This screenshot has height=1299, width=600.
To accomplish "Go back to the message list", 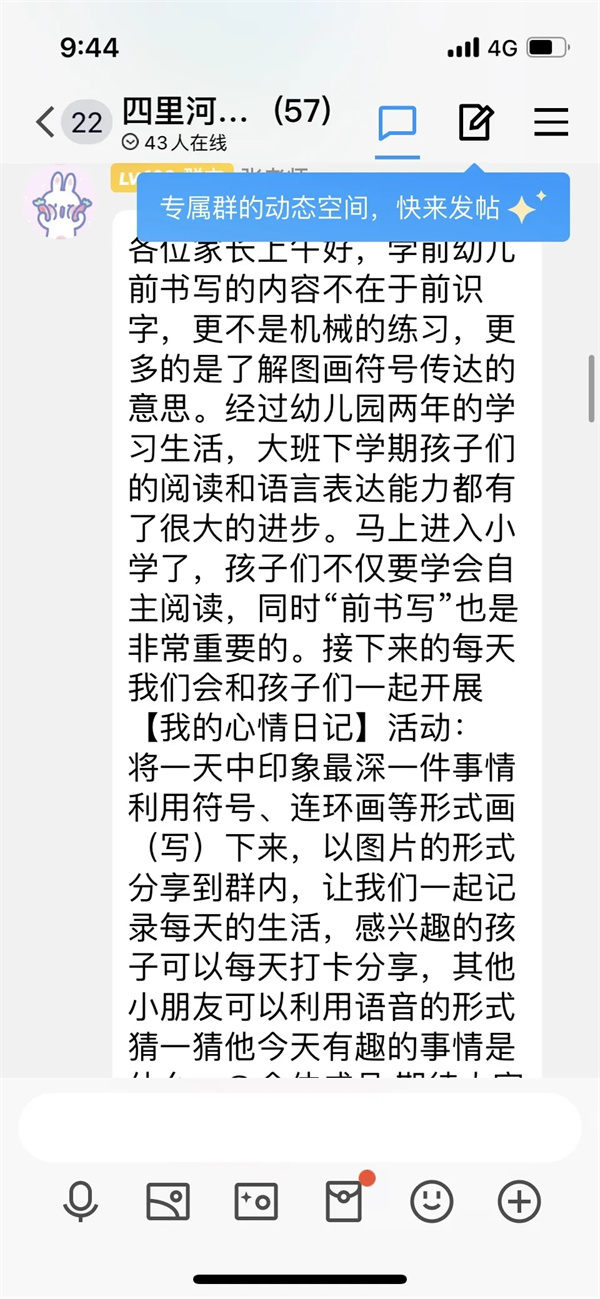I will (x=45, y=122).
